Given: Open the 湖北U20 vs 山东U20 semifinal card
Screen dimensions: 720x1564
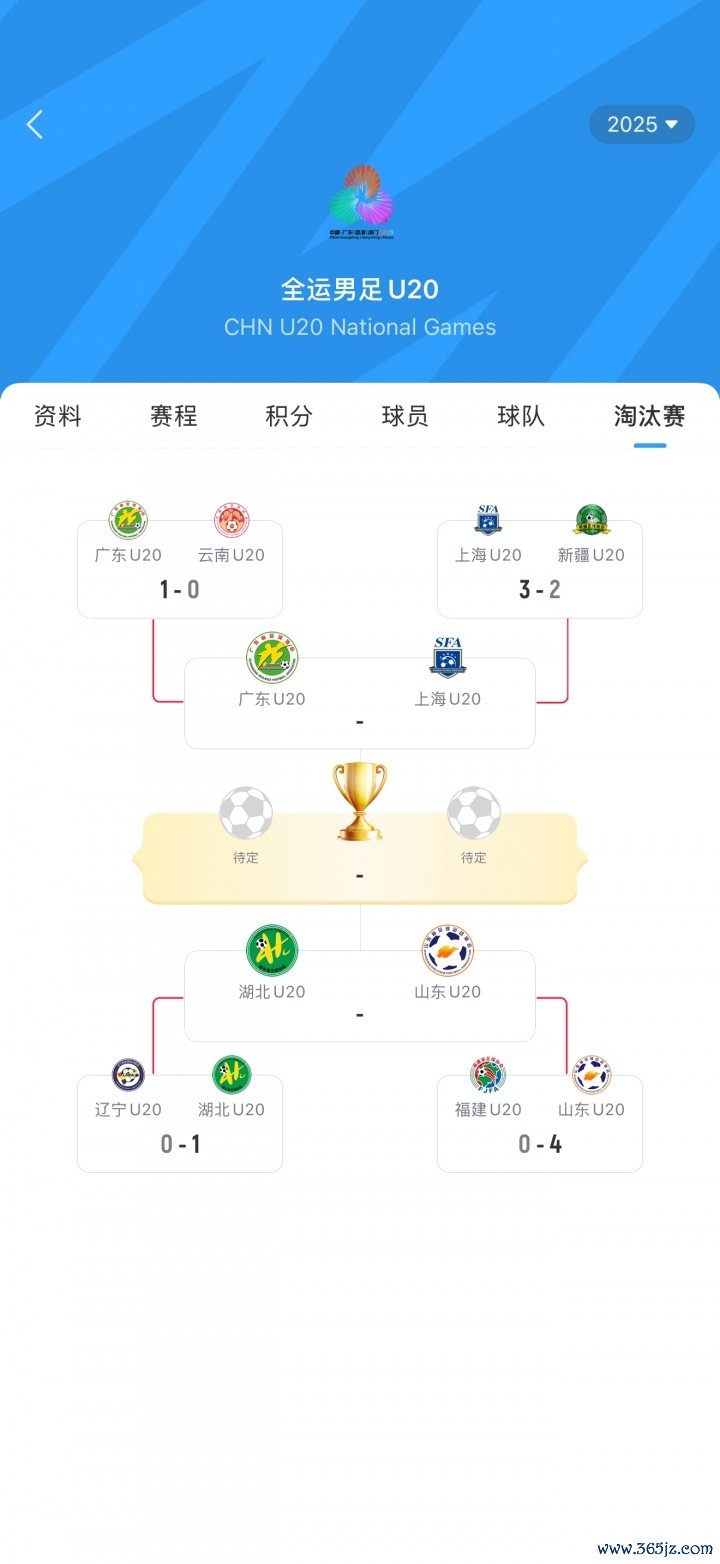Looking at the screenshot, I should [x=360, y=996].
